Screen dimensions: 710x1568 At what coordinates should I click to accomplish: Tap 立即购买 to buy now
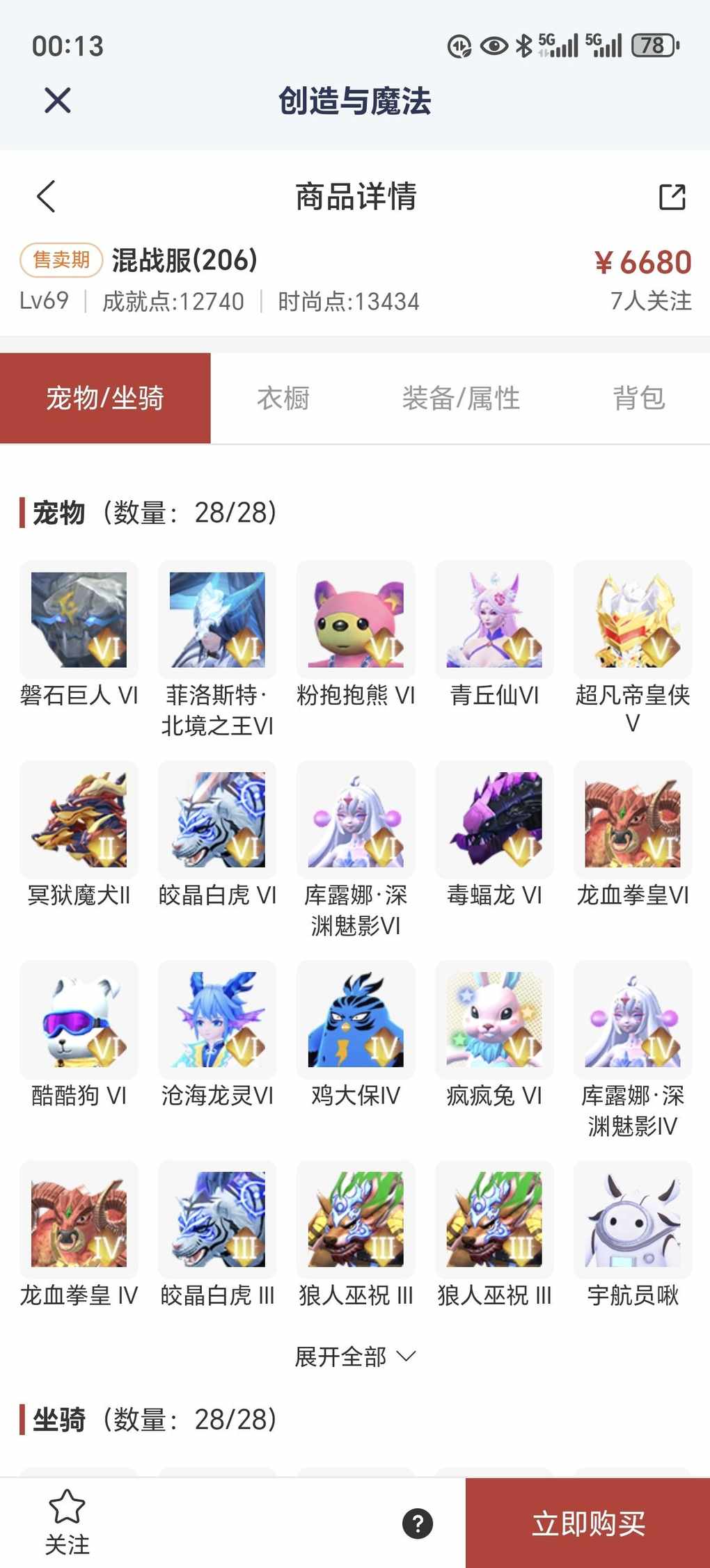point(588,1523)
